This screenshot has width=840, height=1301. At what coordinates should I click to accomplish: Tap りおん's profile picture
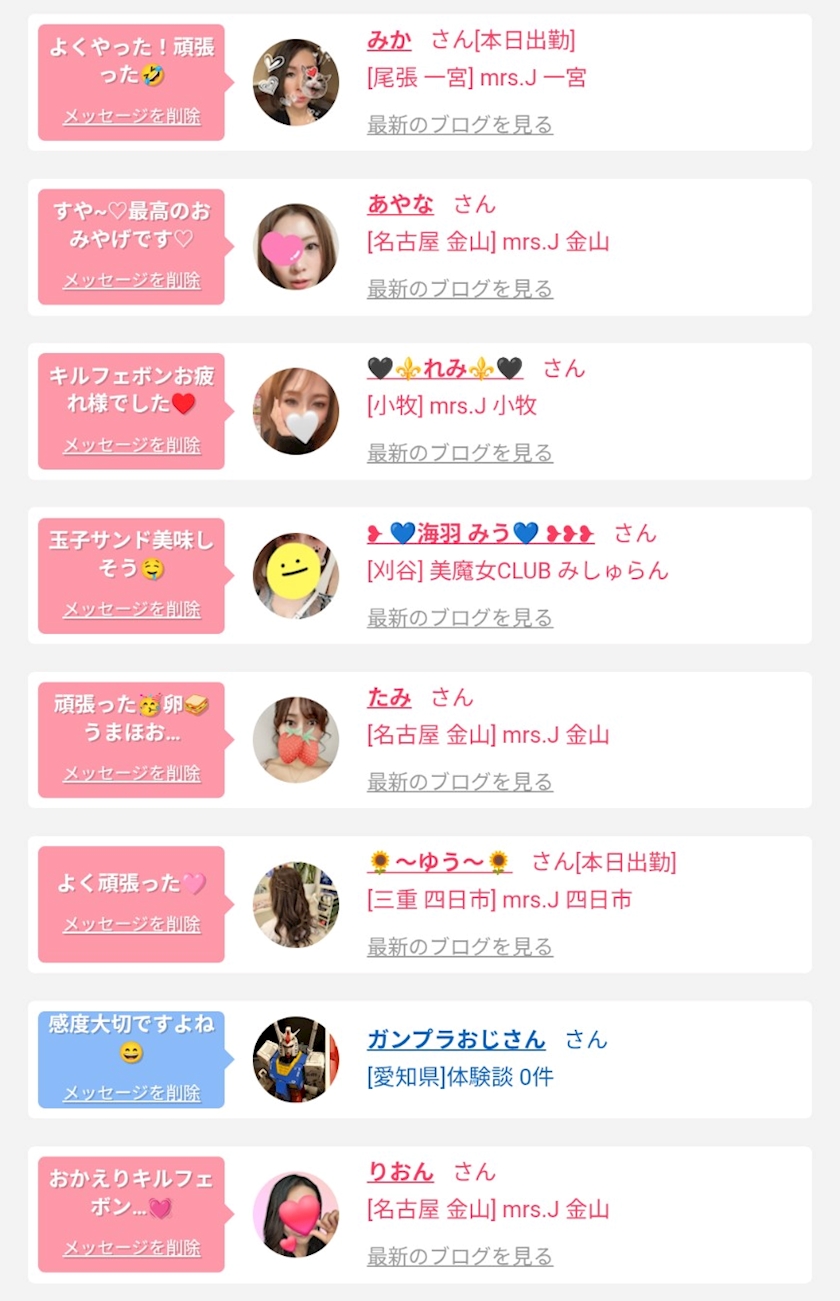[295, 1214]
